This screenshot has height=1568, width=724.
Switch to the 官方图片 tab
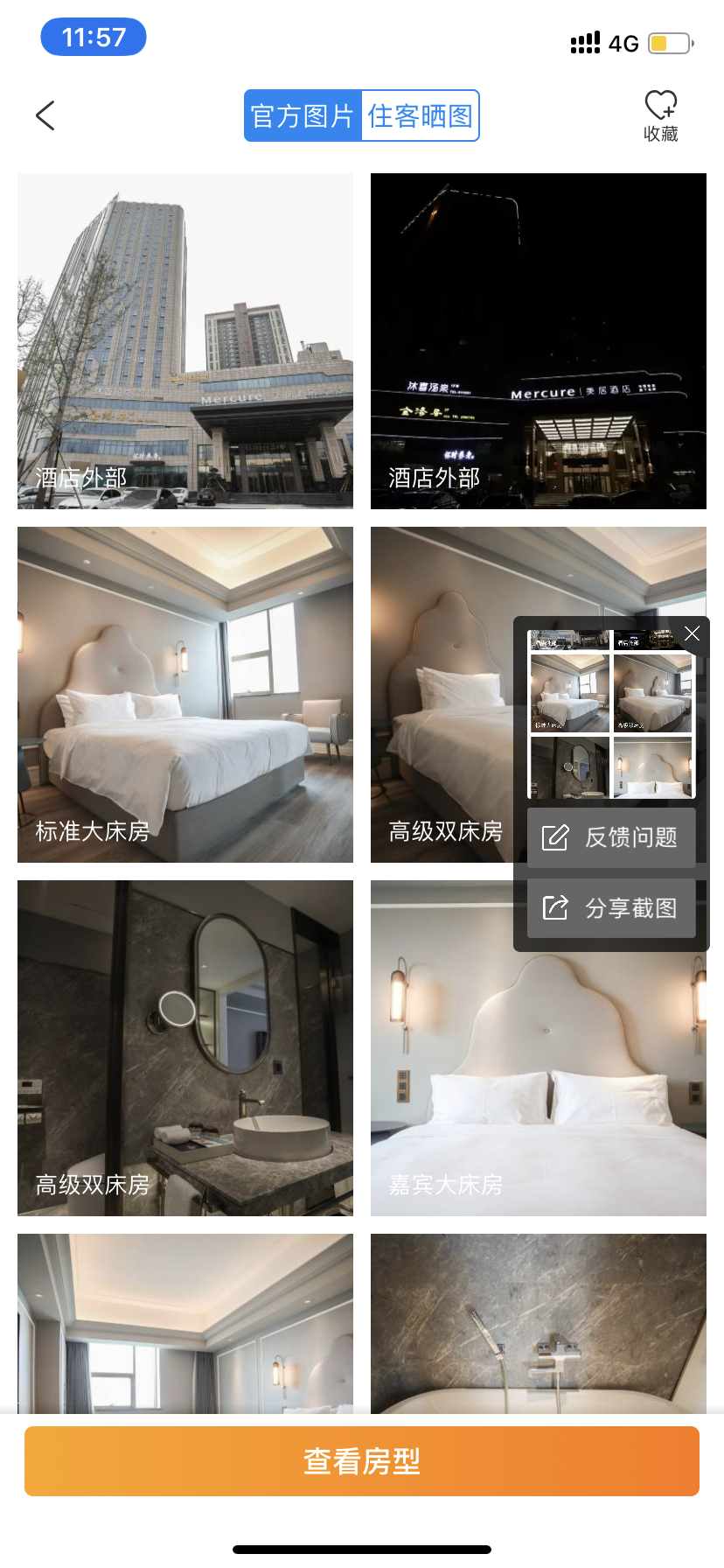click(303, 115)
